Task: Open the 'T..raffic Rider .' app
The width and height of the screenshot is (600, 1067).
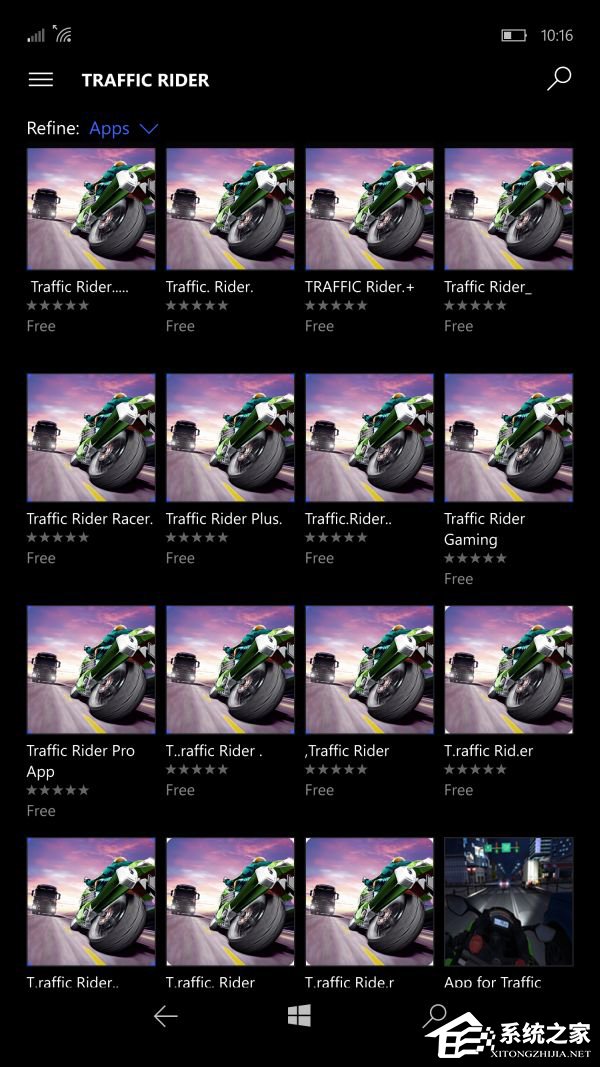Action: [x=230, y=670]
